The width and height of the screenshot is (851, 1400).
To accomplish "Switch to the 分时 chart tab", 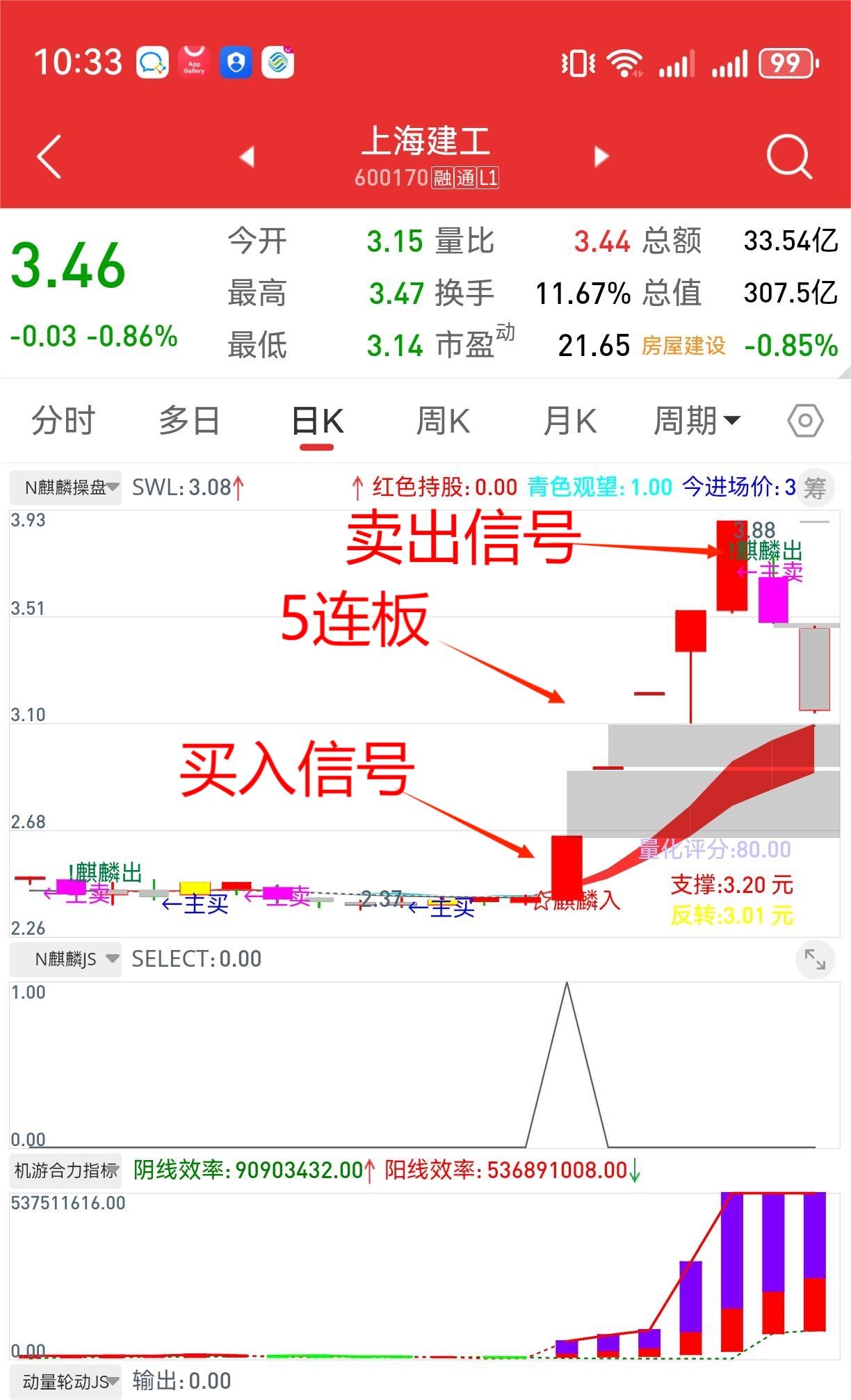I will pyautogui.click(x=63, y=421).
